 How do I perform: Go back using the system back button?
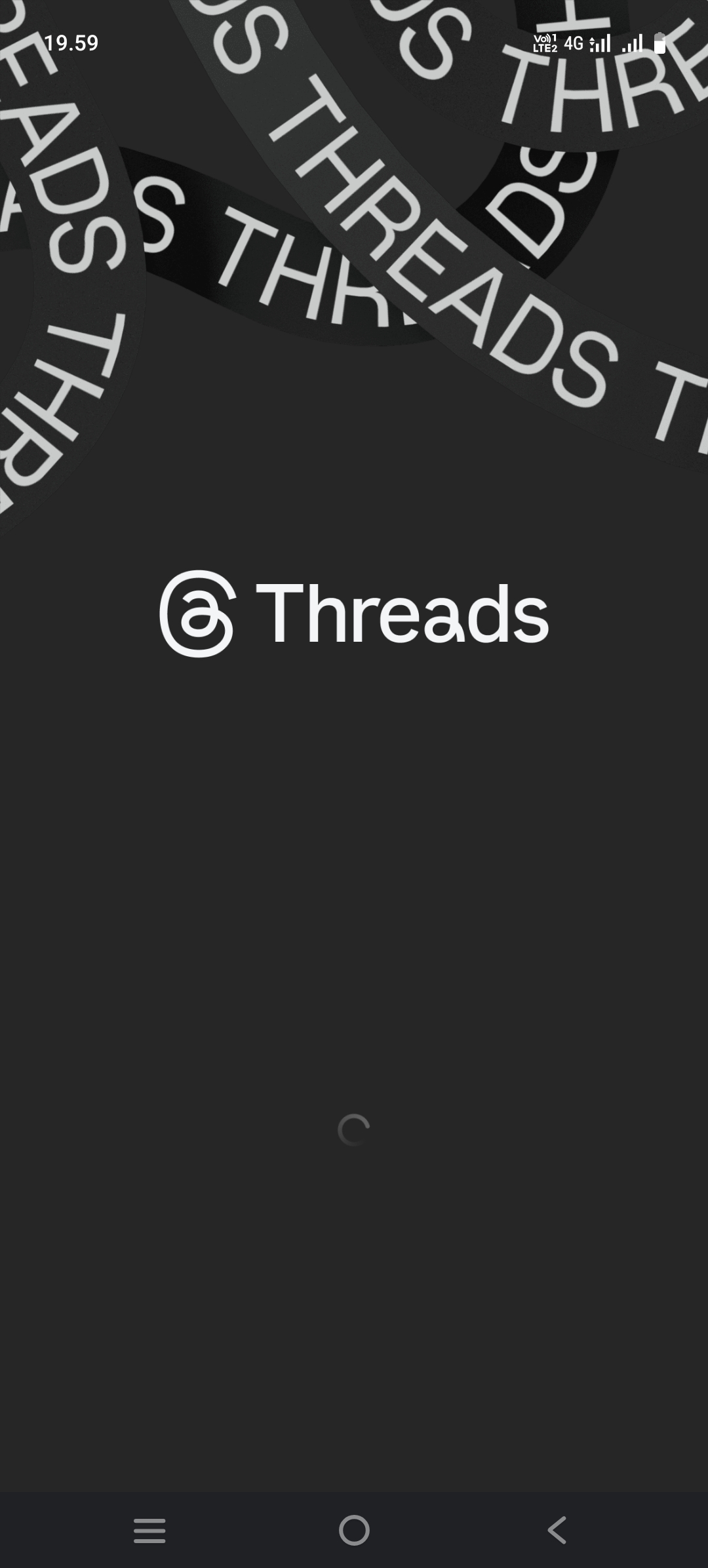point(557,1530)
